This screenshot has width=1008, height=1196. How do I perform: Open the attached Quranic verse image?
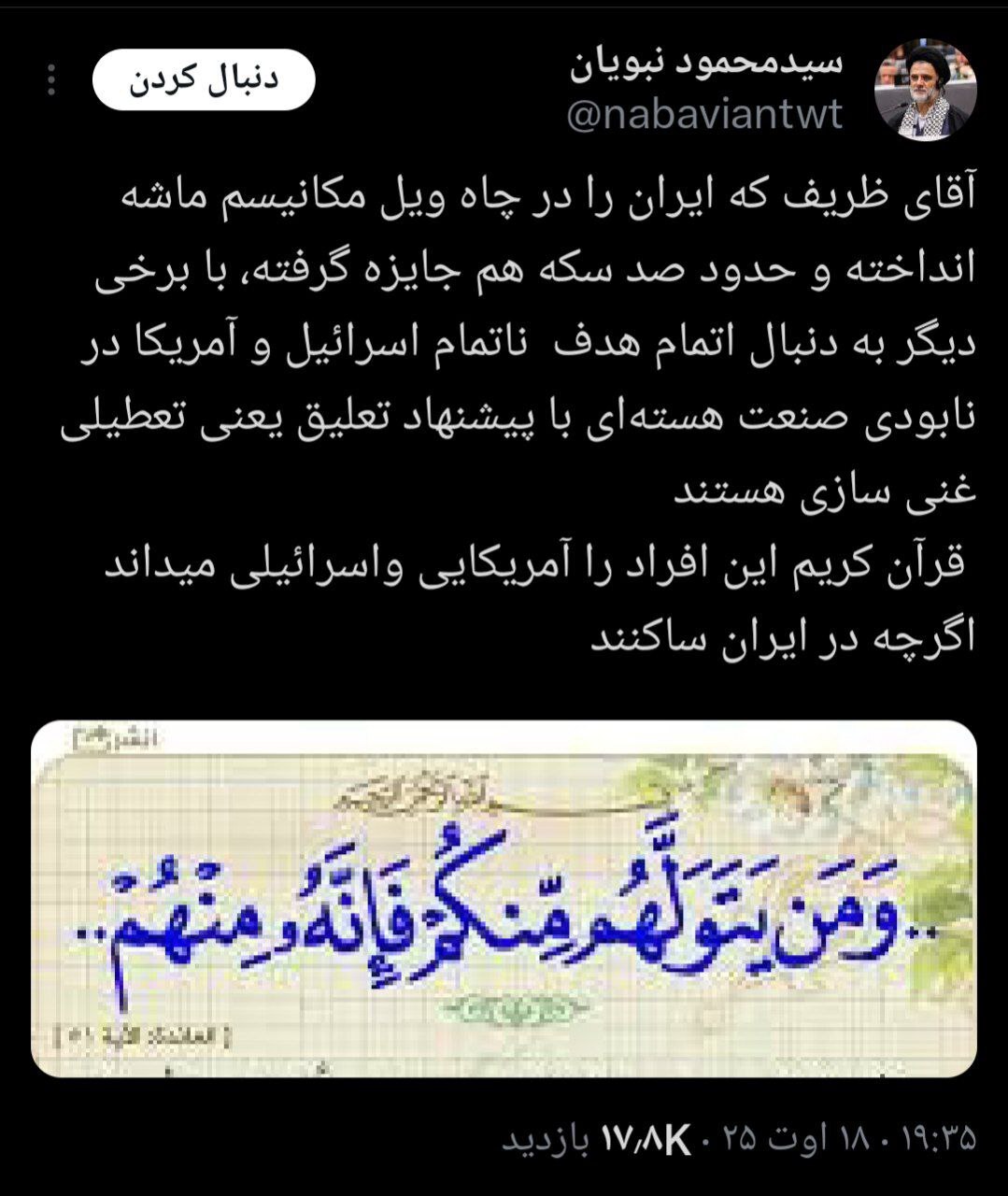(504, 897)
